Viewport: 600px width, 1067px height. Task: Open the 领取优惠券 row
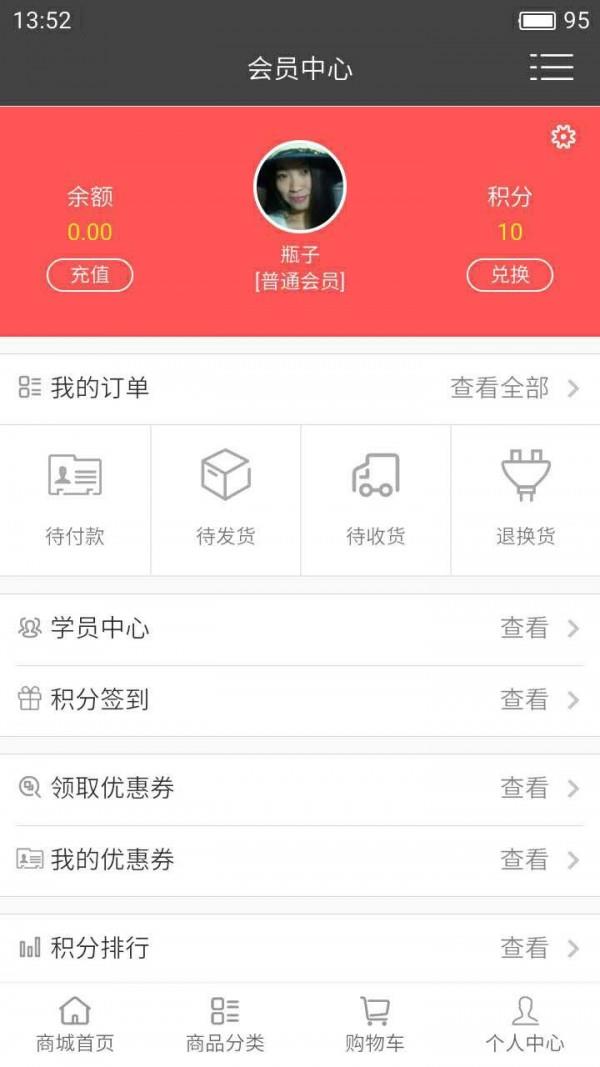tap(300, 789)
